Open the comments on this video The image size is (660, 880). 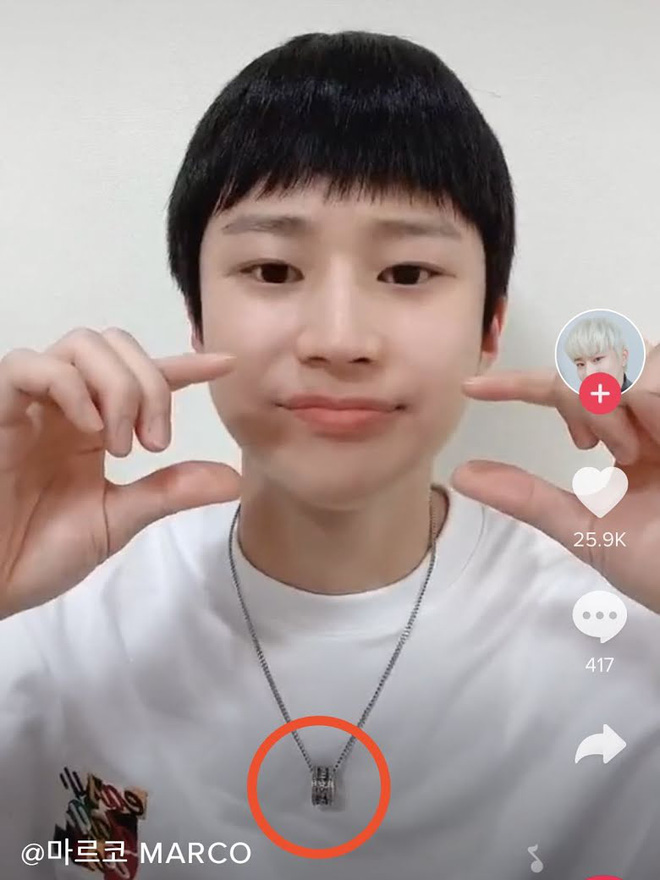[x=599, y=616]
